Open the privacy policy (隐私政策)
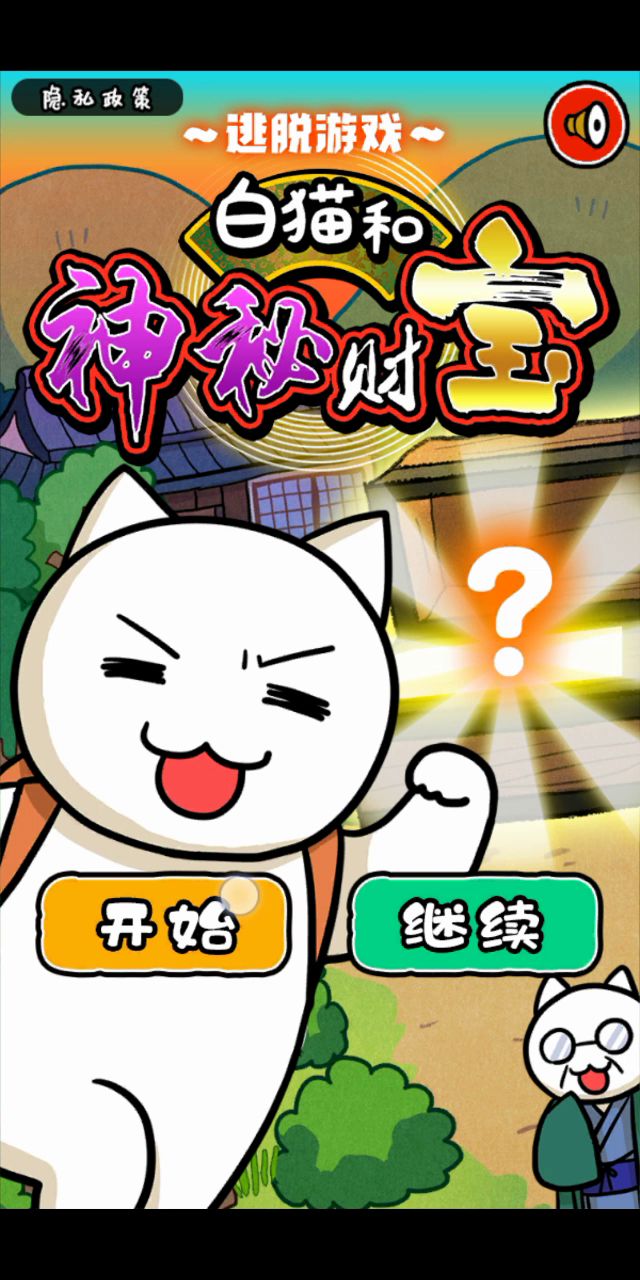Image resolution: width=640 pixels, height=1280 pixels. pos(97,98)
